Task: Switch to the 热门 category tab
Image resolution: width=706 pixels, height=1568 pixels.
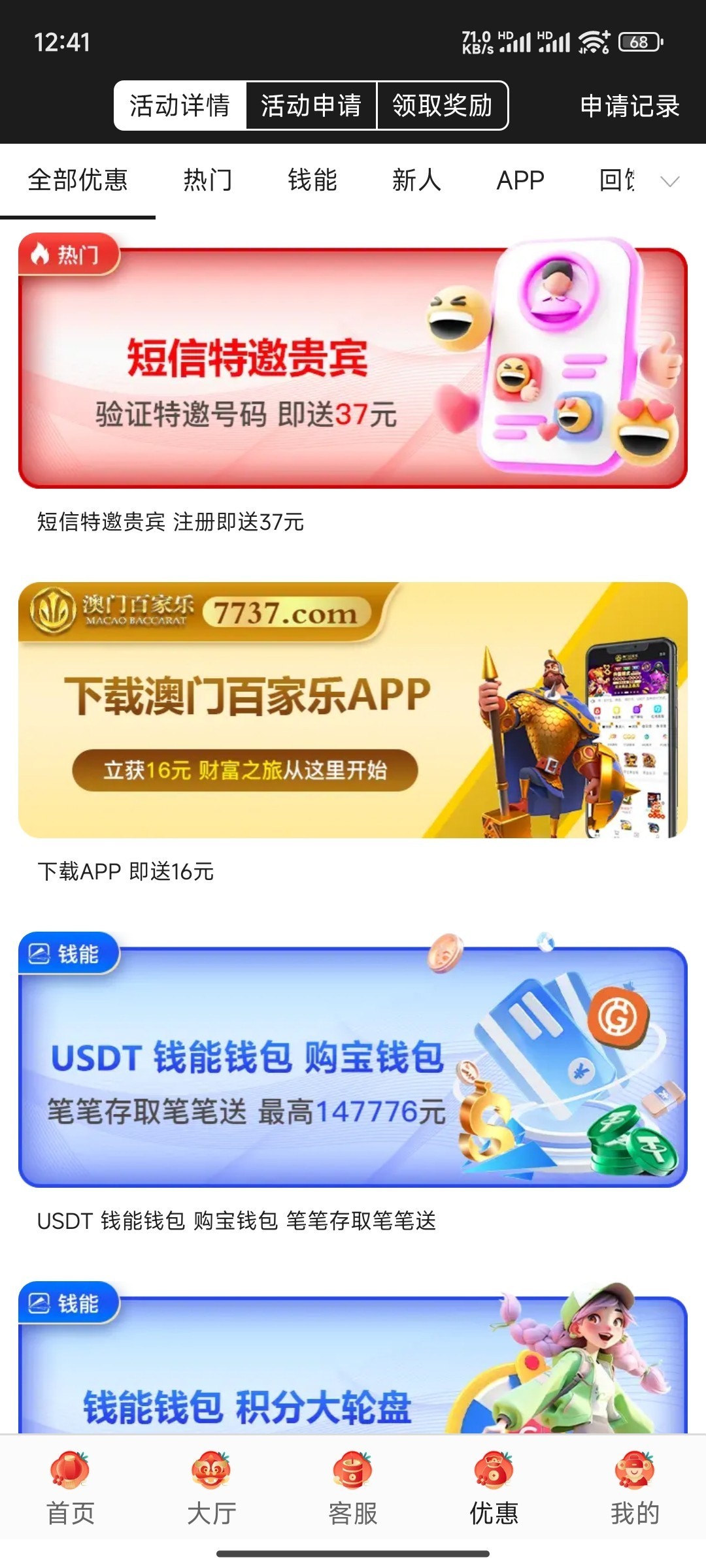Action: point(208,180)
